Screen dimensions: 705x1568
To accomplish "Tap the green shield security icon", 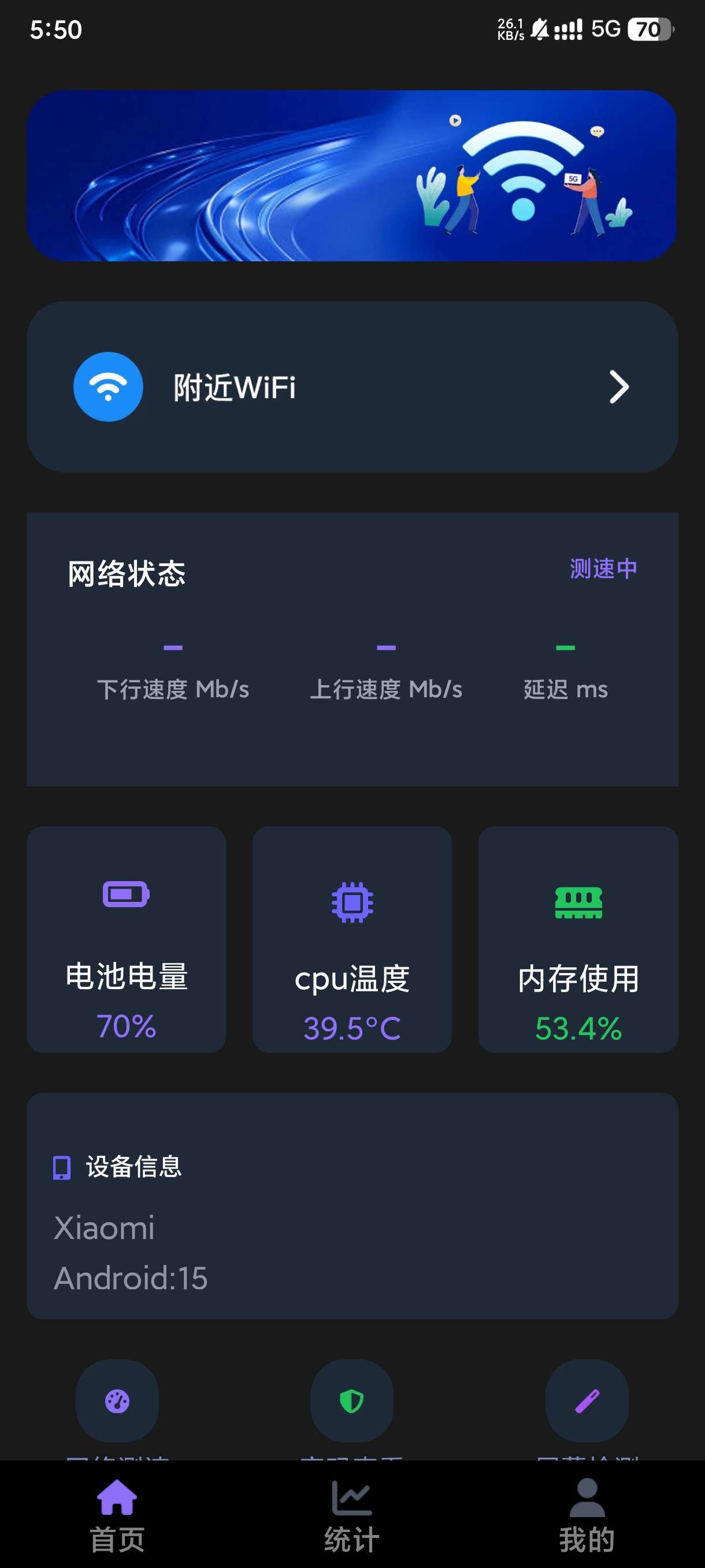I will coord(352,1401).
